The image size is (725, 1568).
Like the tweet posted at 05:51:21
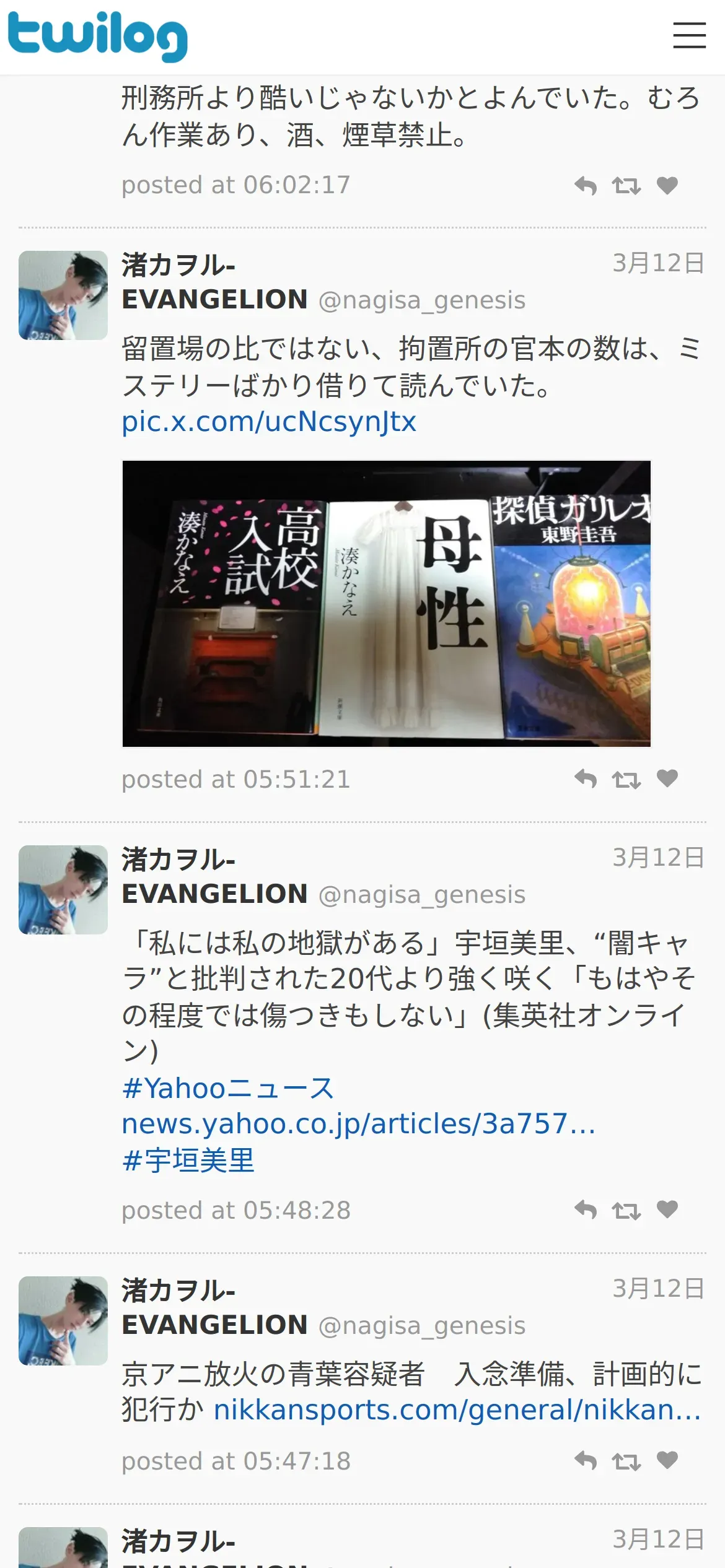pyautogui.click(x=667, y=778)
